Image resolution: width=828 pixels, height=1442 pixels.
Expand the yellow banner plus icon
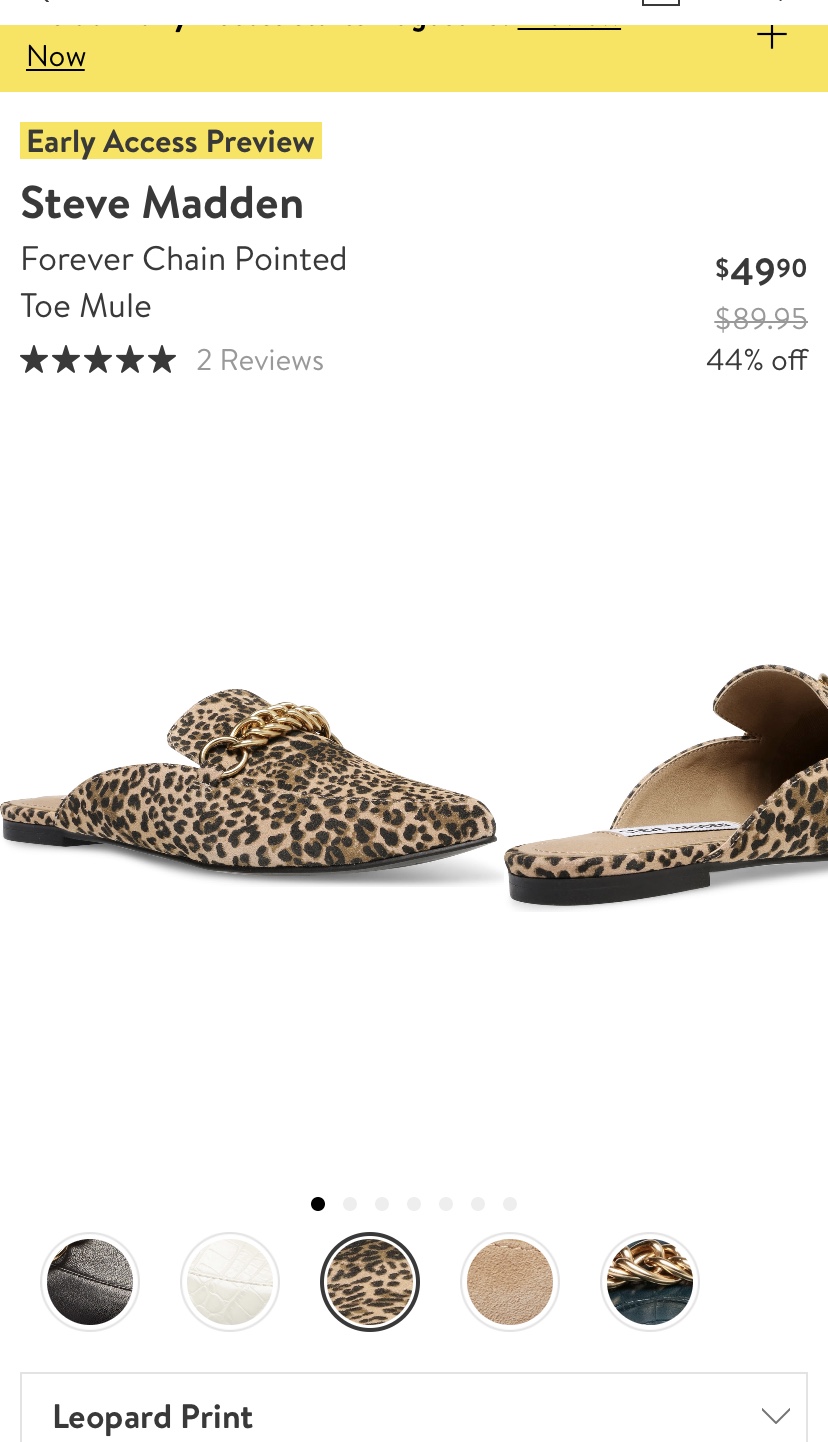tap(771, 37)
